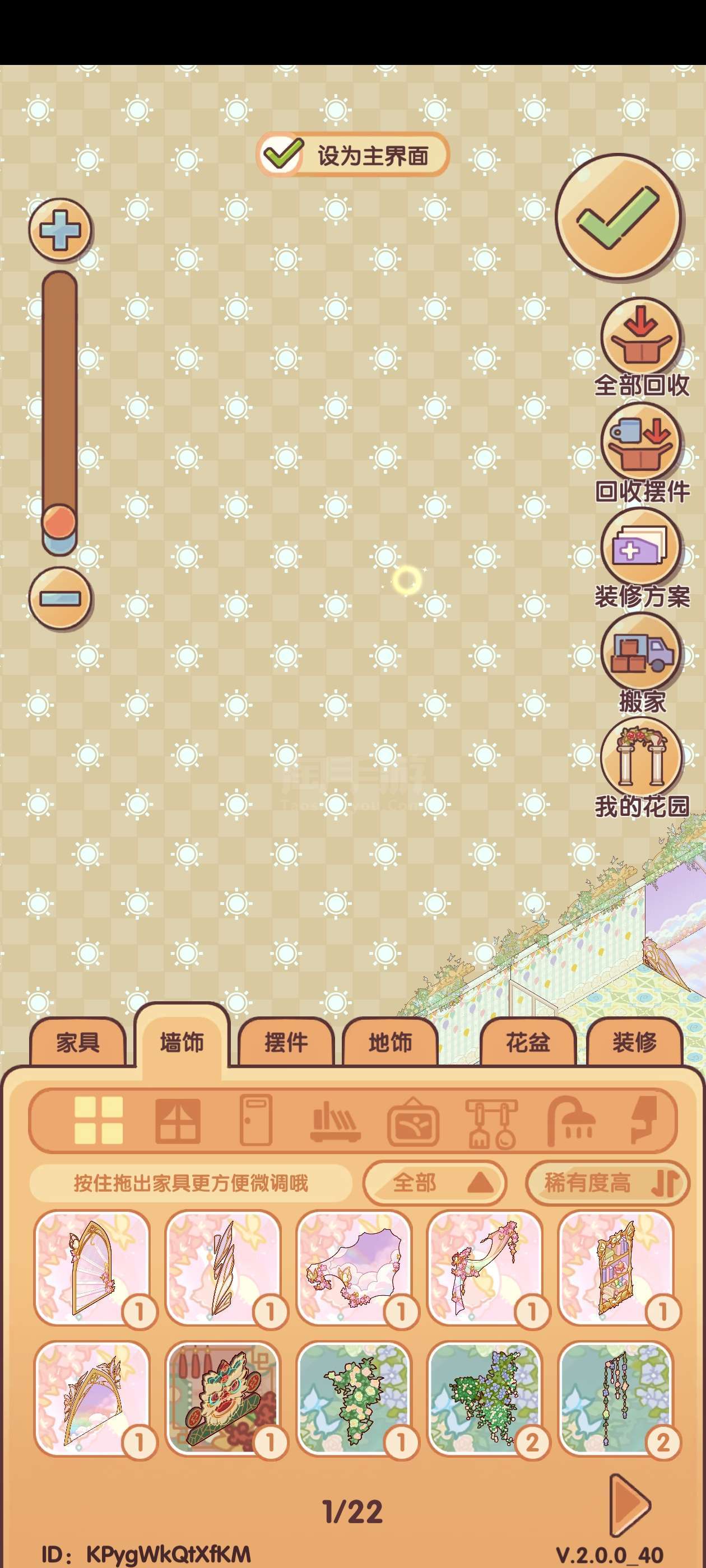This screenshot has height=1568, width=706.
Task: Switch to the 花盆 tab
Action: [527, 1043]
